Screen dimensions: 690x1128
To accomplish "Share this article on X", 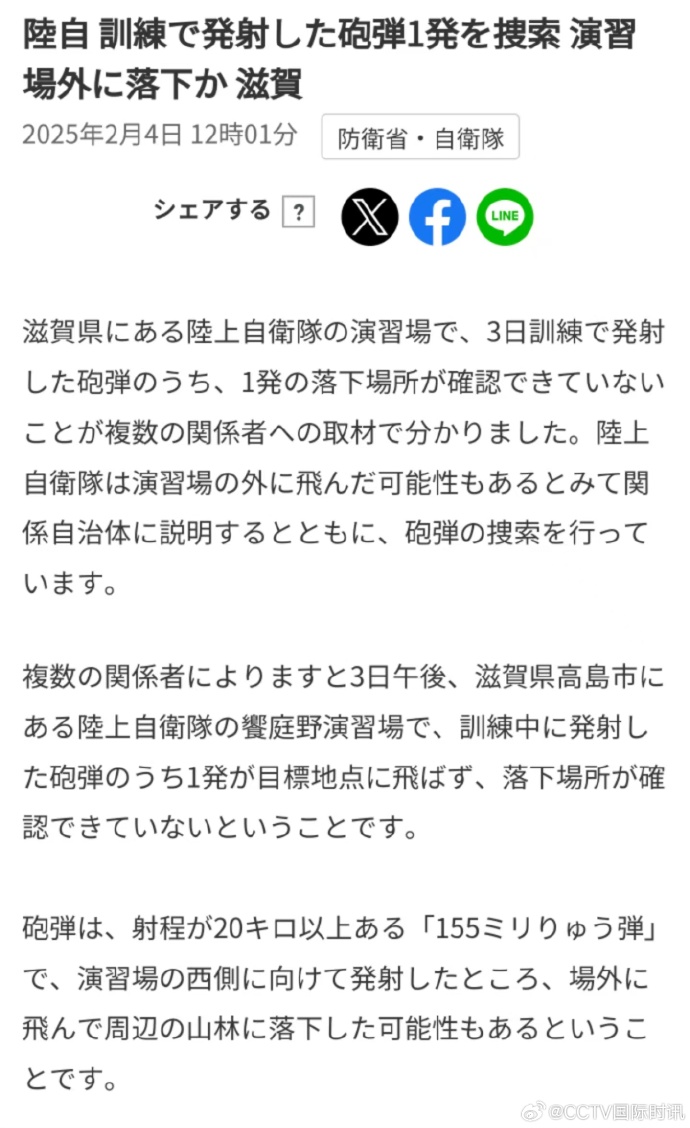I will pyautogui.click(x=370, y=217).
